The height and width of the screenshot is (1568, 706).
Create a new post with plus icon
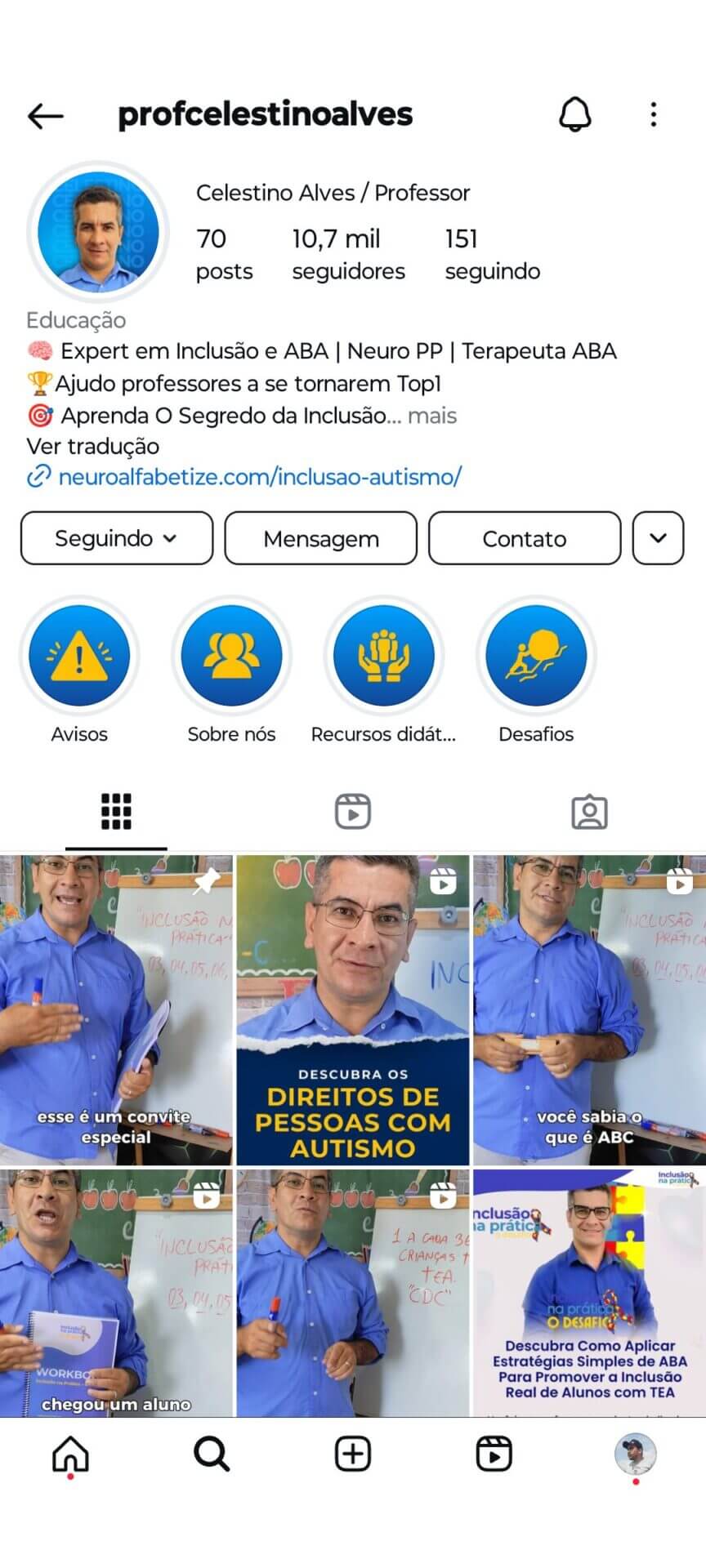[x=353, y=1454]
